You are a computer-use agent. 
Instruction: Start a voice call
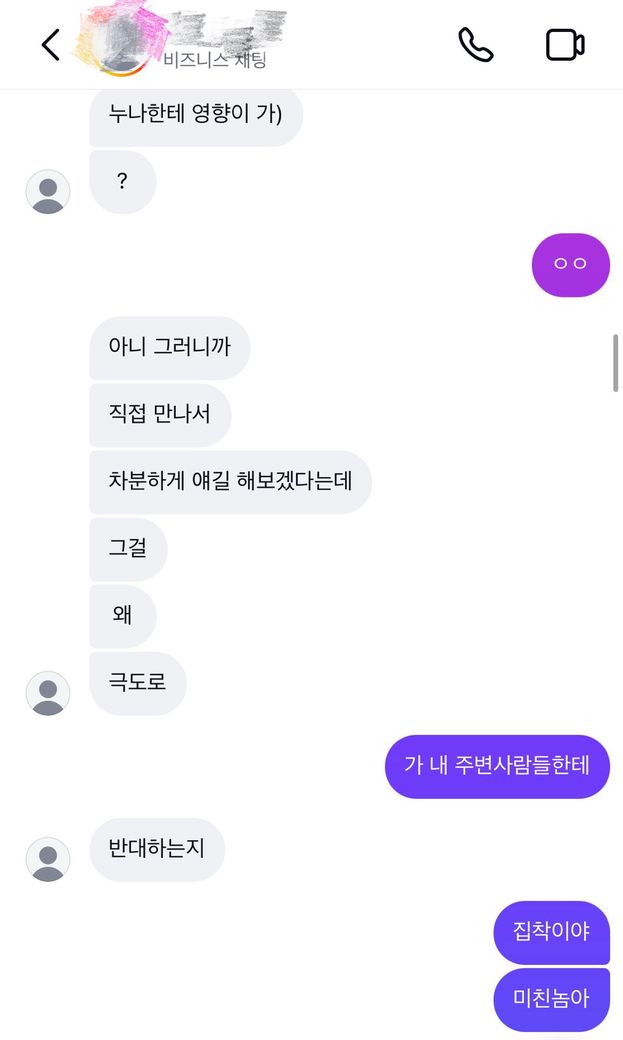476,45
